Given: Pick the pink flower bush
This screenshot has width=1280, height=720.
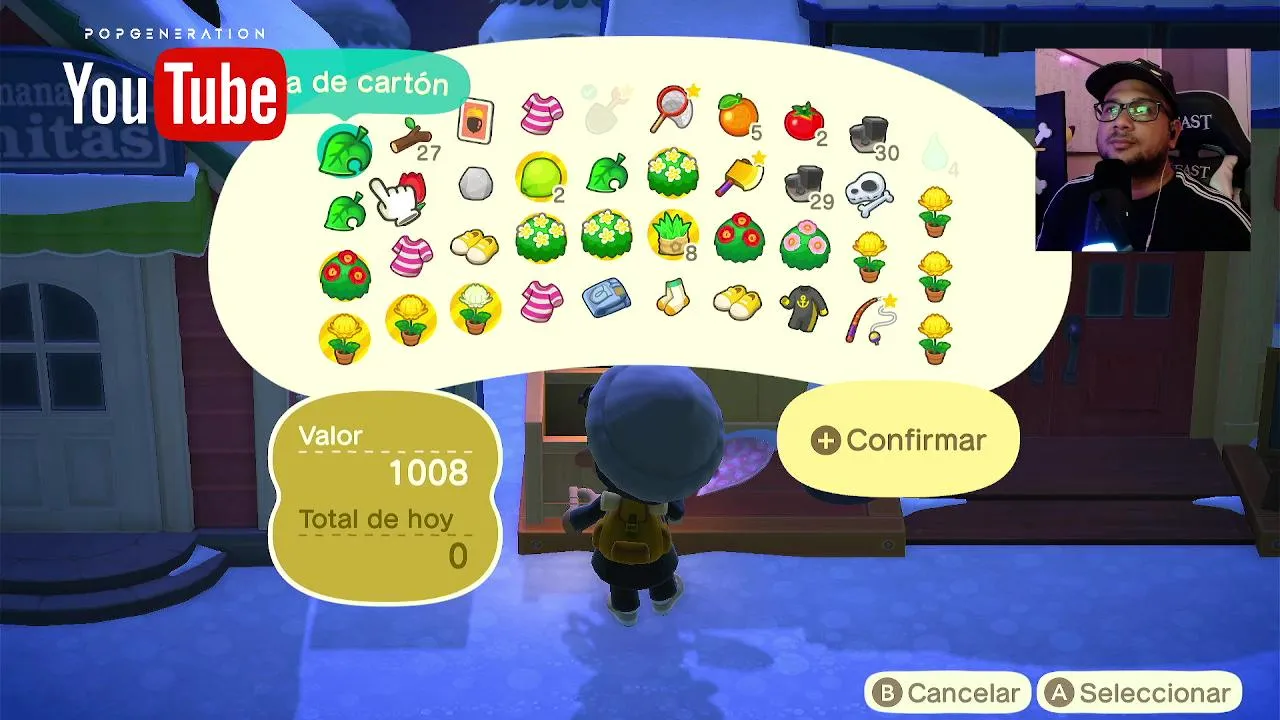Looking at the screenshot, I should 803,243.
